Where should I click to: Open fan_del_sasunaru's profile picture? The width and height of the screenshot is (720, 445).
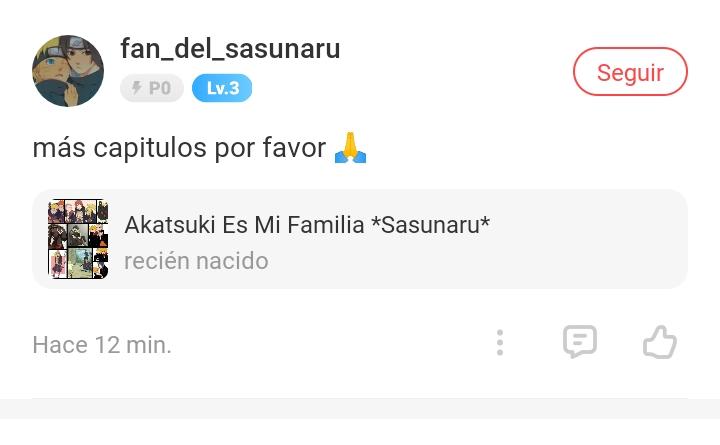click(68, 71)
